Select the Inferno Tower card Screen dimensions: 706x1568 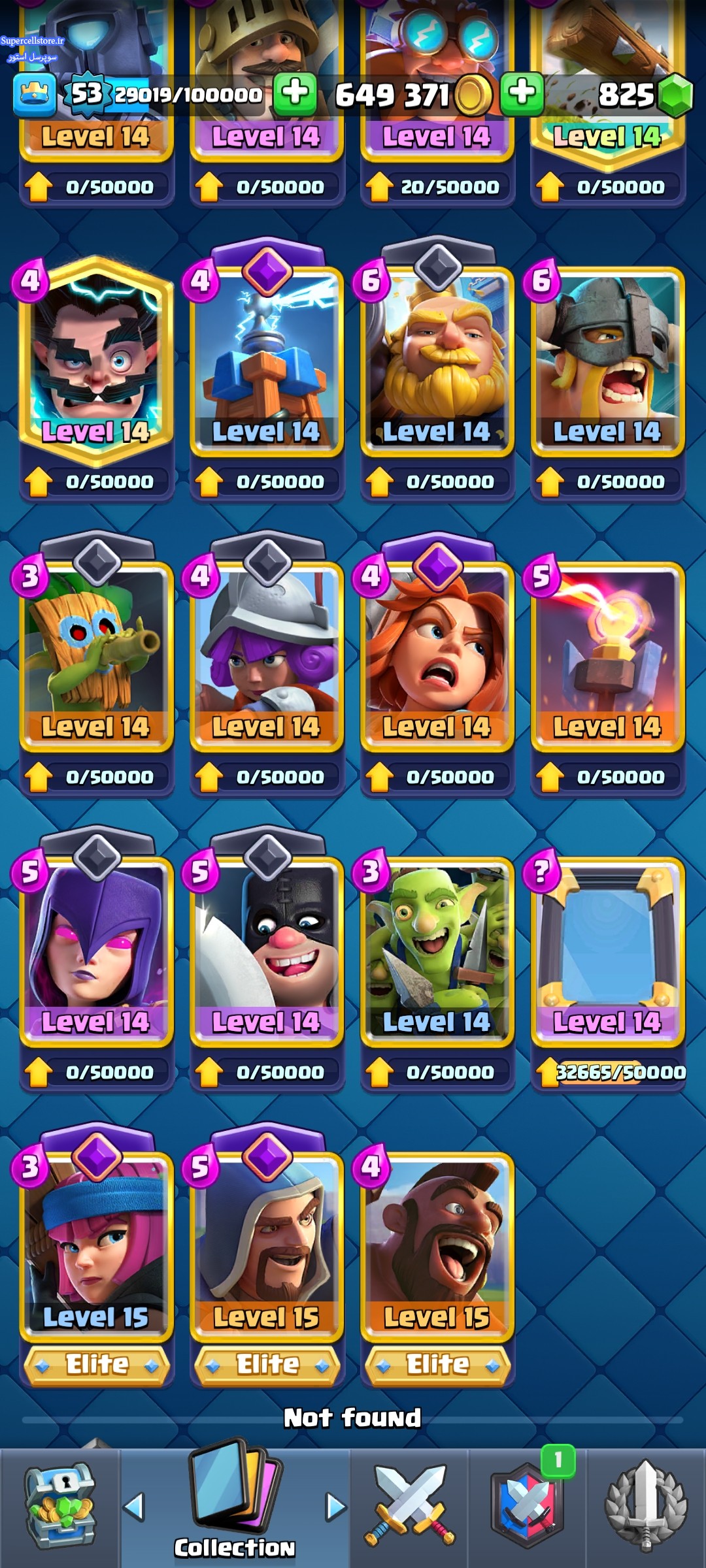coord(608,653)
